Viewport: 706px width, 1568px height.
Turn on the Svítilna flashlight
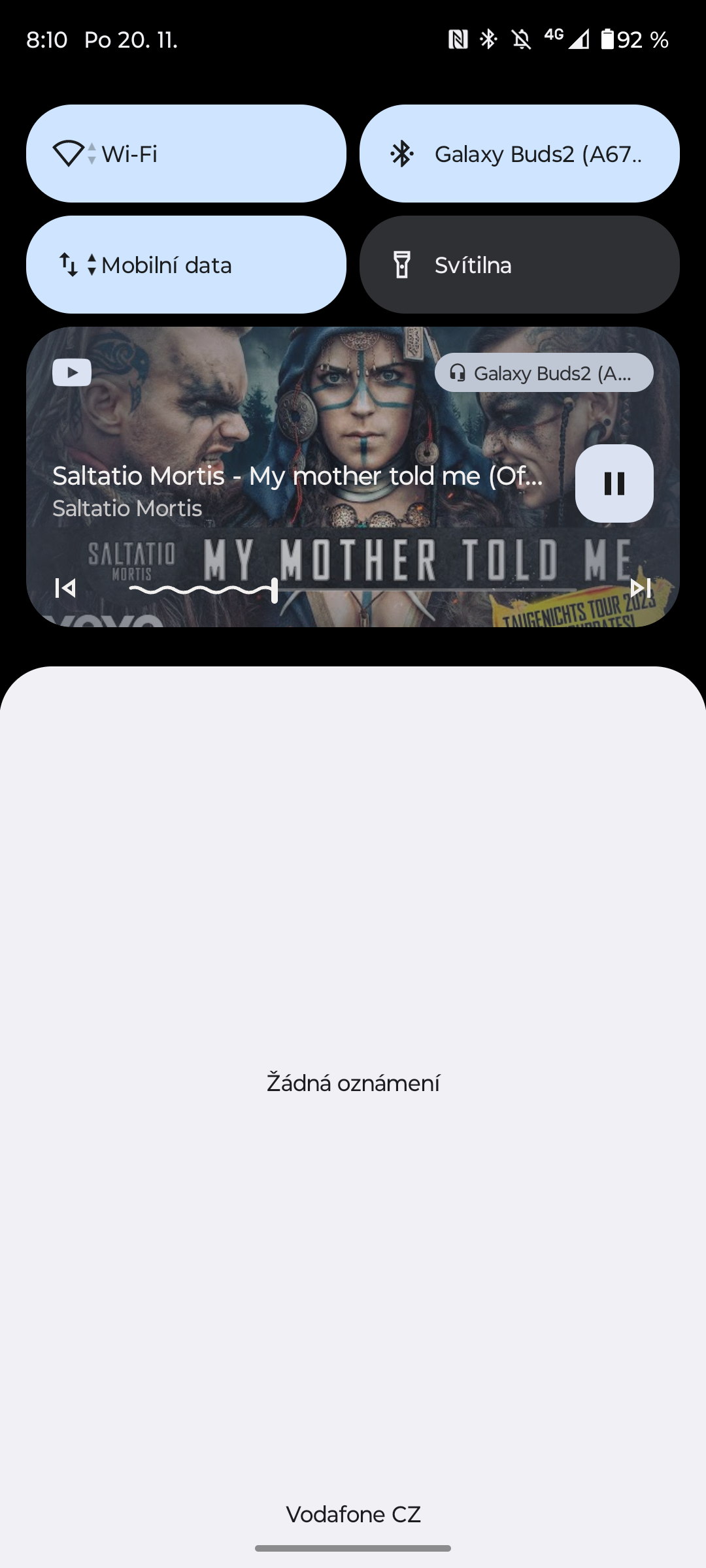520,265
